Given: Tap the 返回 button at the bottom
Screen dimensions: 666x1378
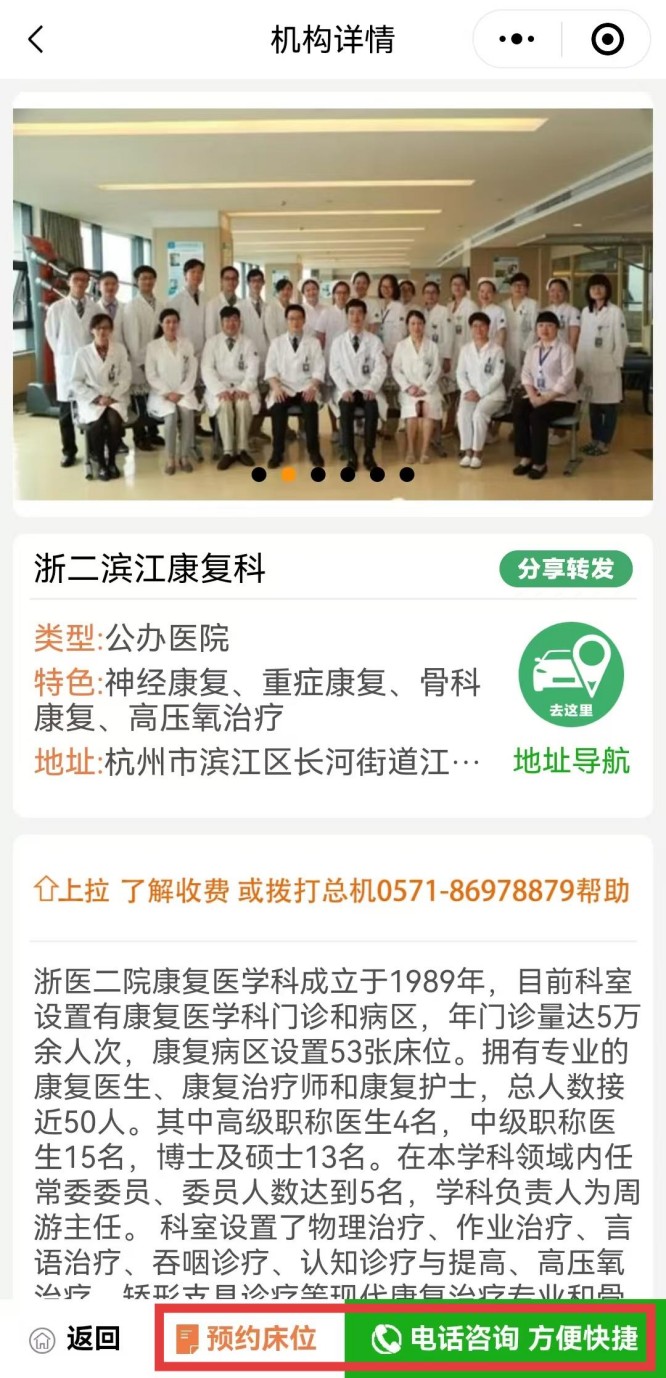Looking at the screenshot, I should (76, 1338).
